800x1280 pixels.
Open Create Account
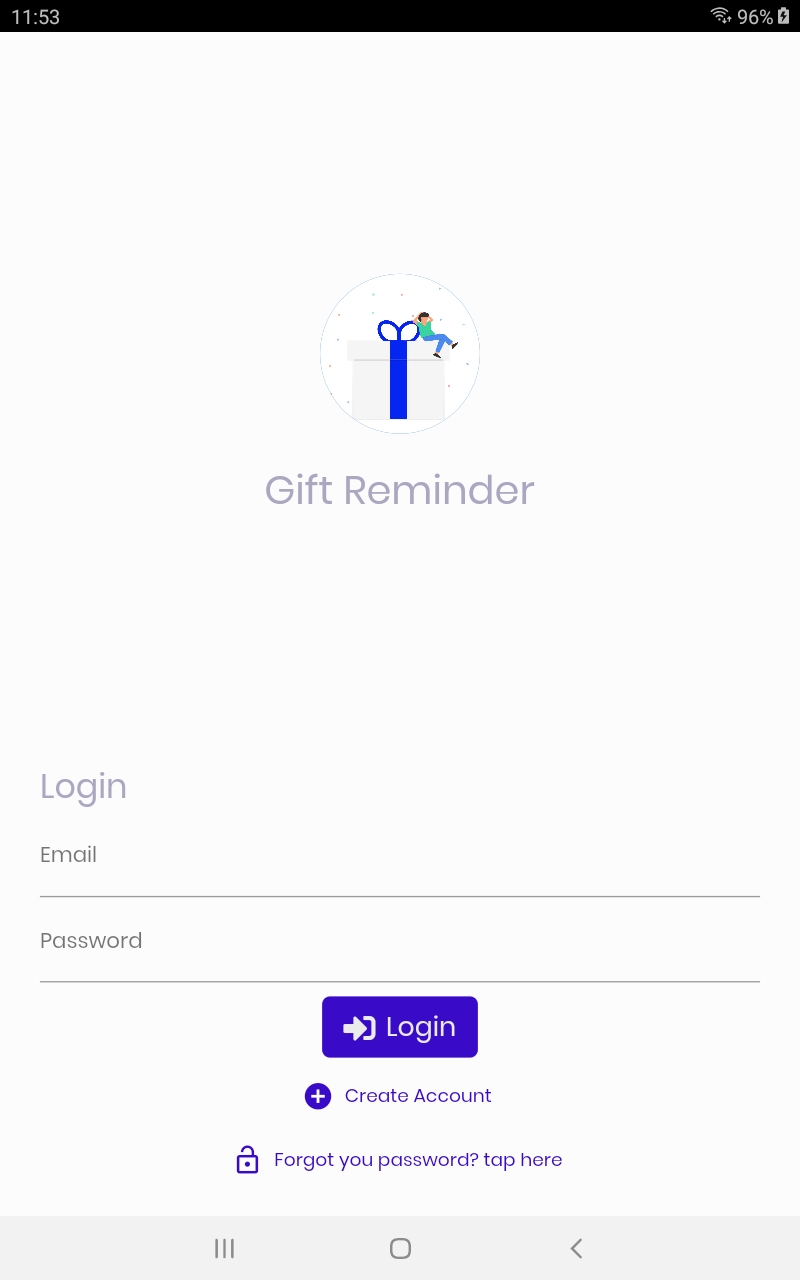coord(400,1096)
